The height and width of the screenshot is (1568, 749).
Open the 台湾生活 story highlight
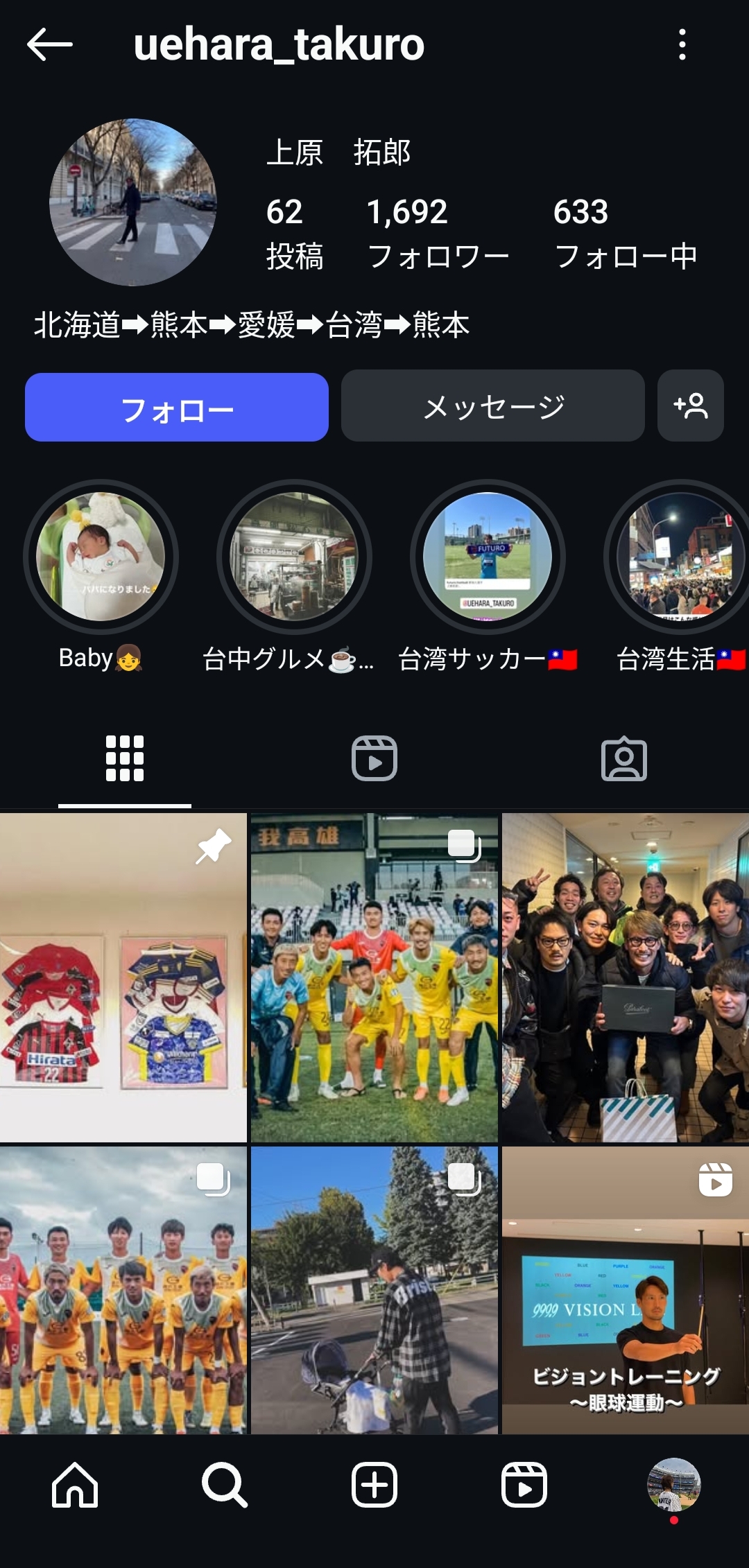[681, 557]
